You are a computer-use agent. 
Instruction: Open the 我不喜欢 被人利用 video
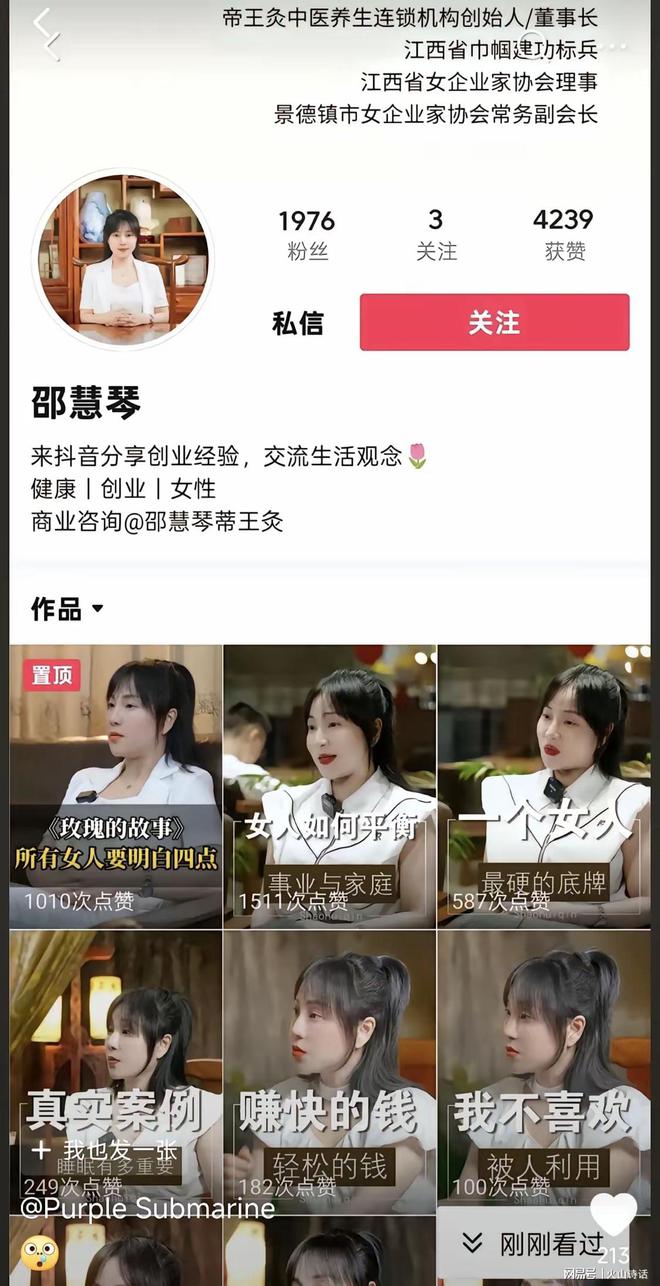click(x=544, y=1070)
